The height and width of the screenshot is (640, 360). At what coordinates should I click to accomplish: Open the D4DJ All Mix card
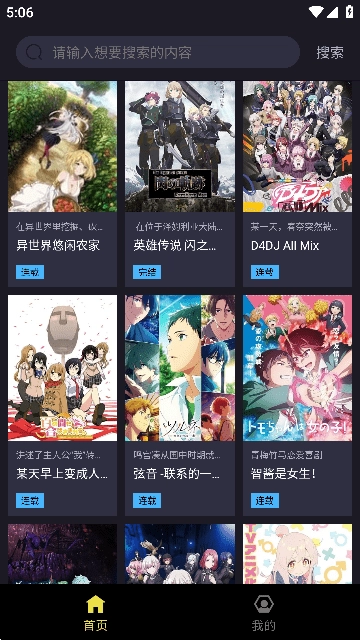tap(298, 184)
